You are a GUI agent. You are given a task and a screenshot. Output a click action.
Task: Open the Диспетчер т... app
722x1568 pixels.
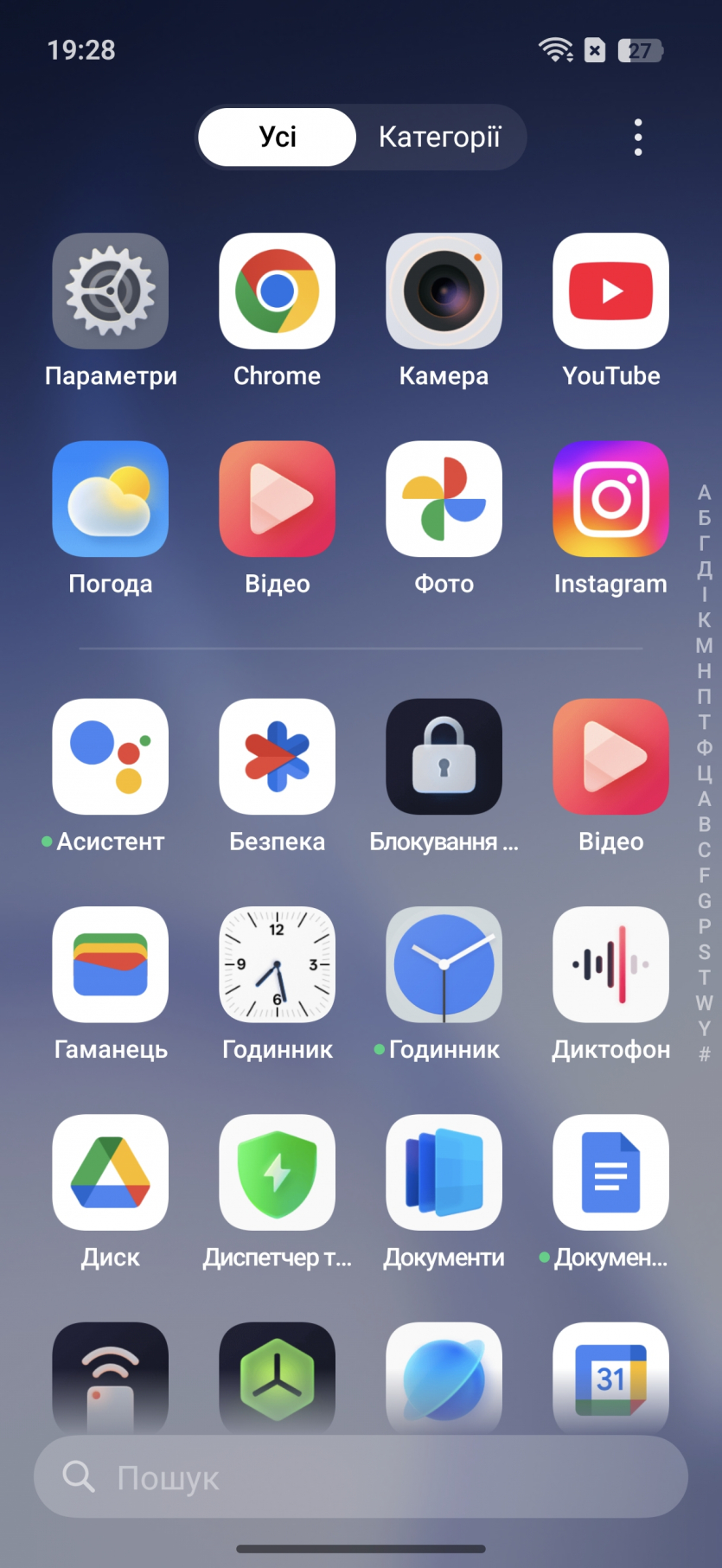point(278,1172)
